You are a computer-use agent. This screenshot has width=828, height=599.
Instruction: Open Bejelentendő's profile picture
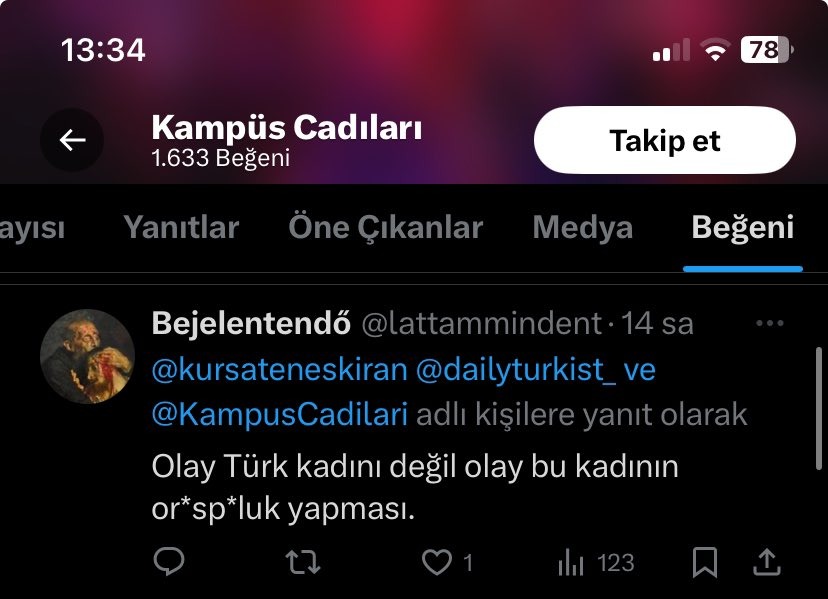tap(87, 357)
